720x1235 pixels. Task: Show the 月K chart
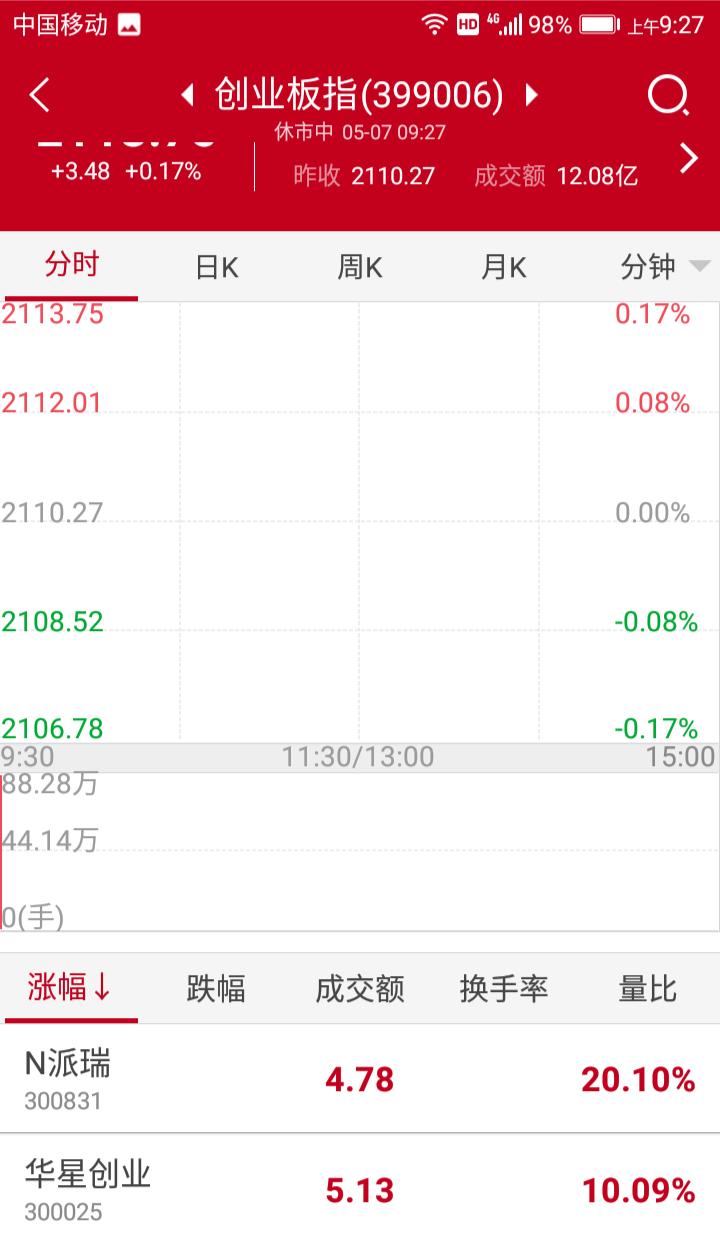click(504, 267)
